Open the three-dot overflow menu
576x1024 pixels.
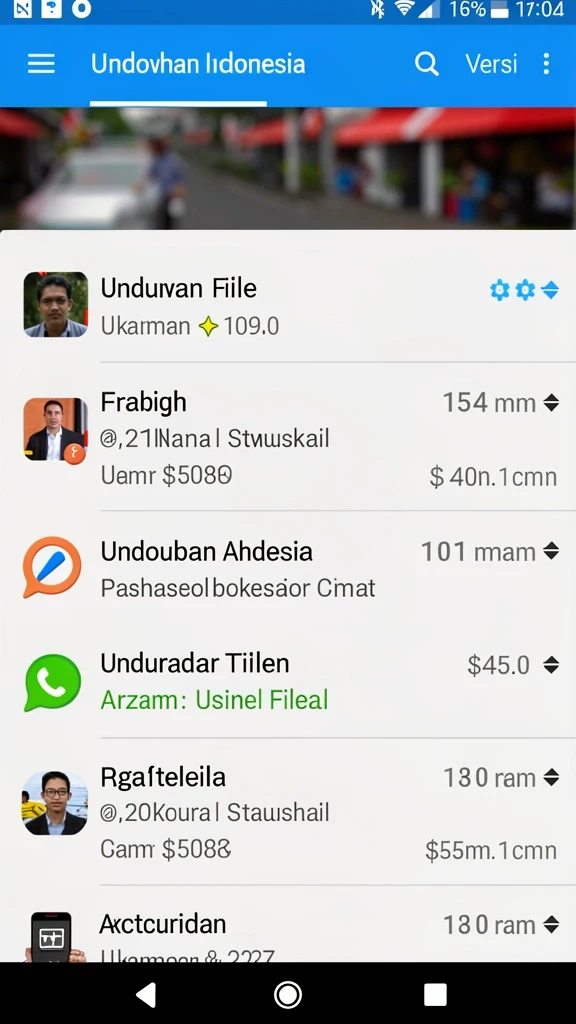pos(547,64)
